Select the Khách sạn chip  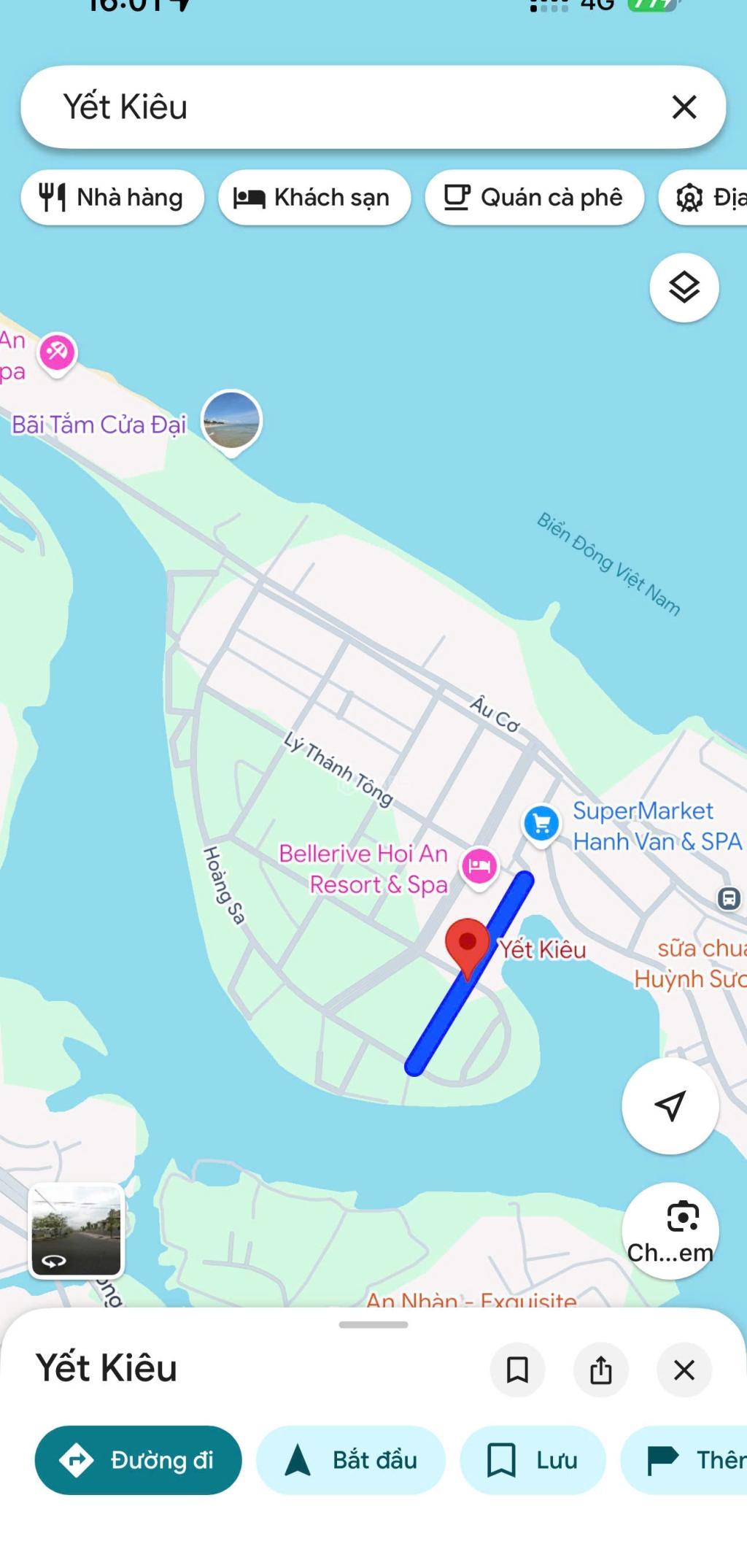(314, 198)
